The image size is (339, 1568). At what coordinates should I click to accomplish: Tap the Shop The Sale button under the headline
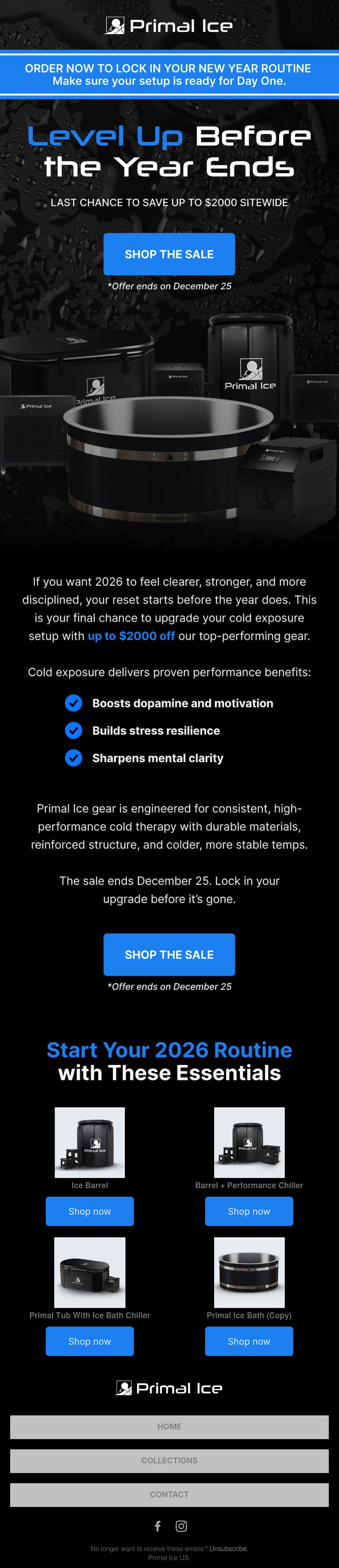(169, 254)
